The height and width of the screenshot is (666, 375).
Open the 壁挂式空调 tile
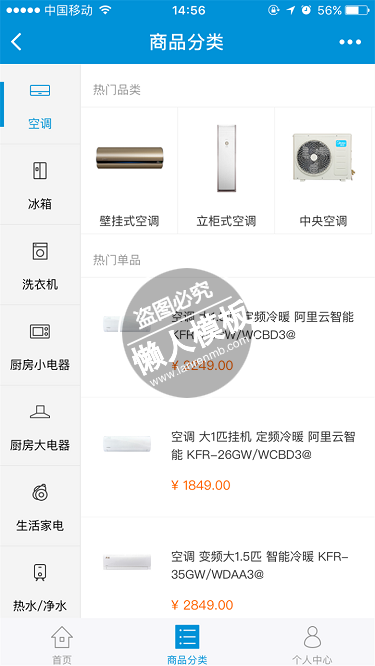coord(129,171)
